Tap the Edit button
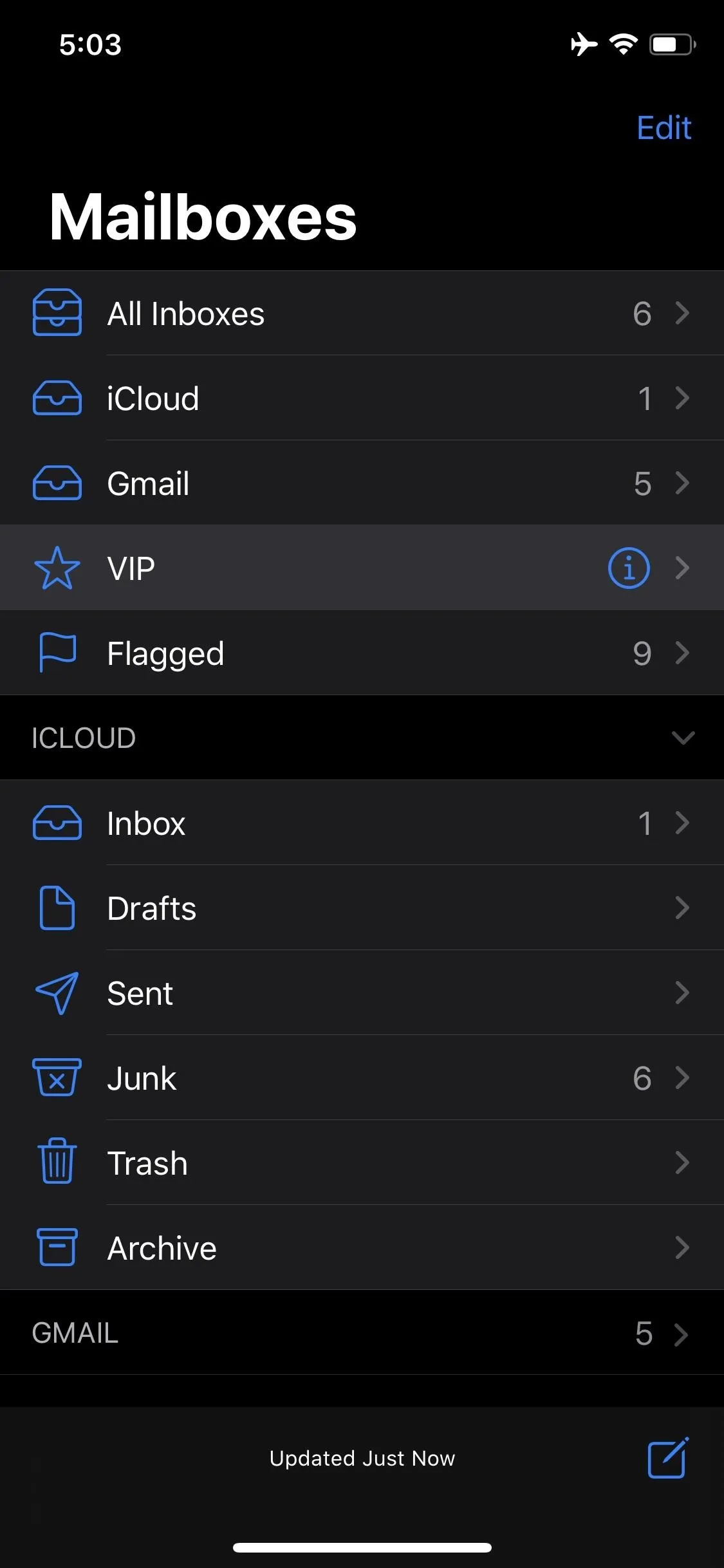 coord(664,127)
